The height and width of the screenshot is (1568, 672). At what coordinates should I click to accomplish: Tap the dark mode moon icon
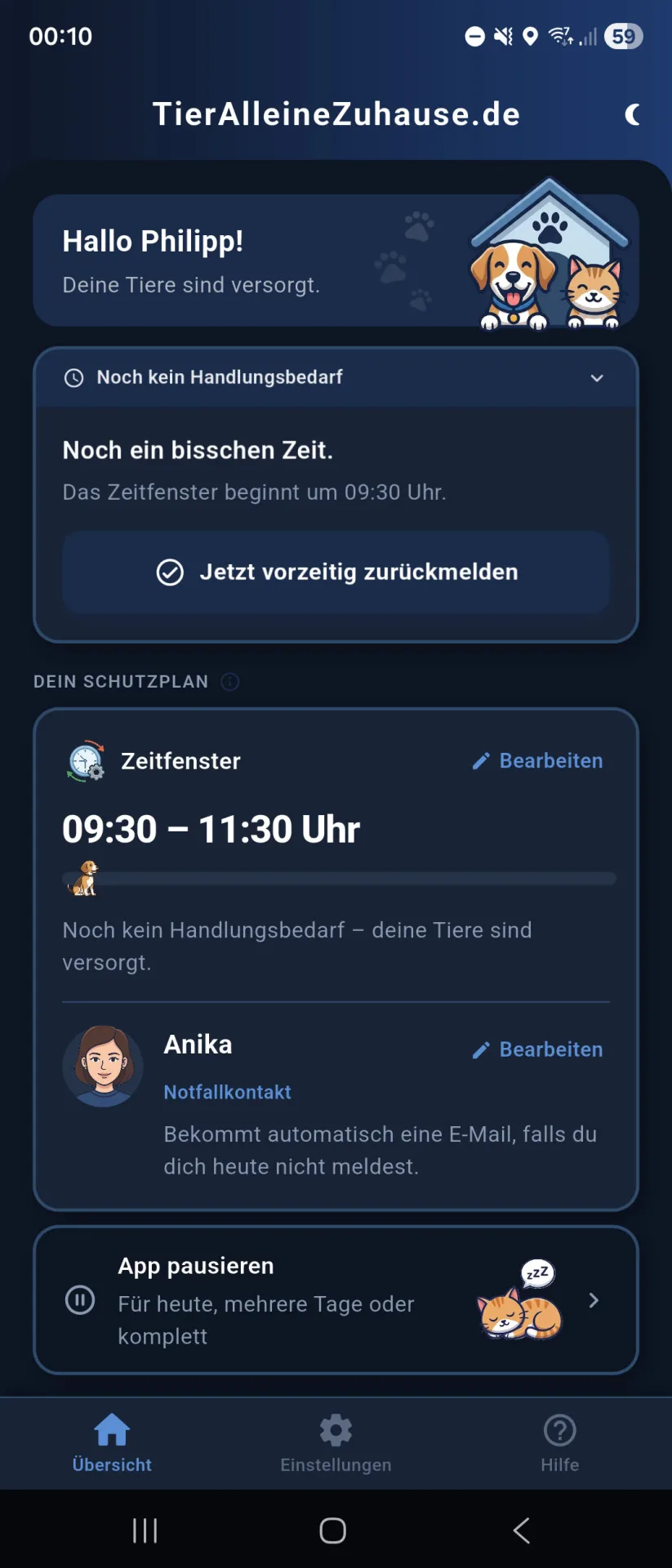[x=633, y=114]
